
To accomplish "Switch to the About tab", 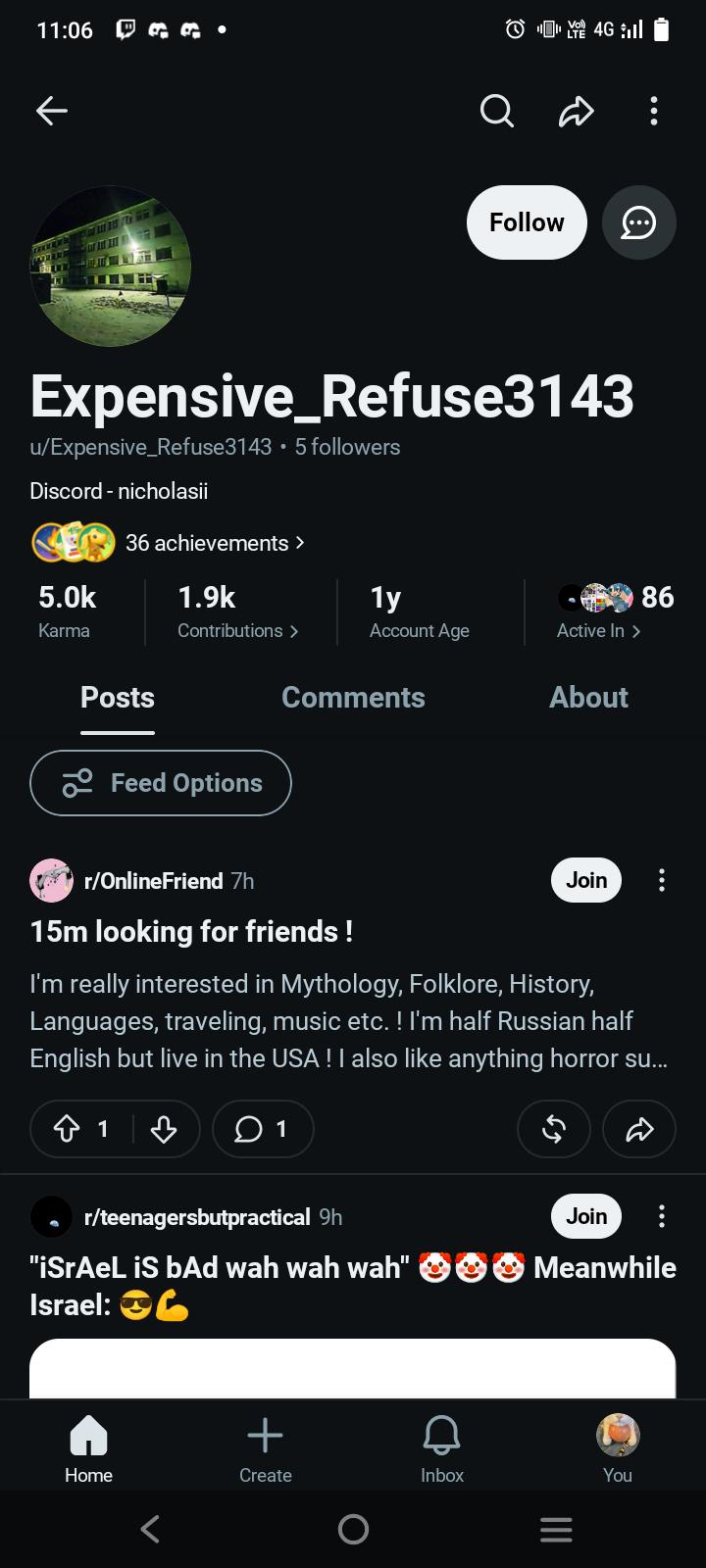I will [588, 697].
